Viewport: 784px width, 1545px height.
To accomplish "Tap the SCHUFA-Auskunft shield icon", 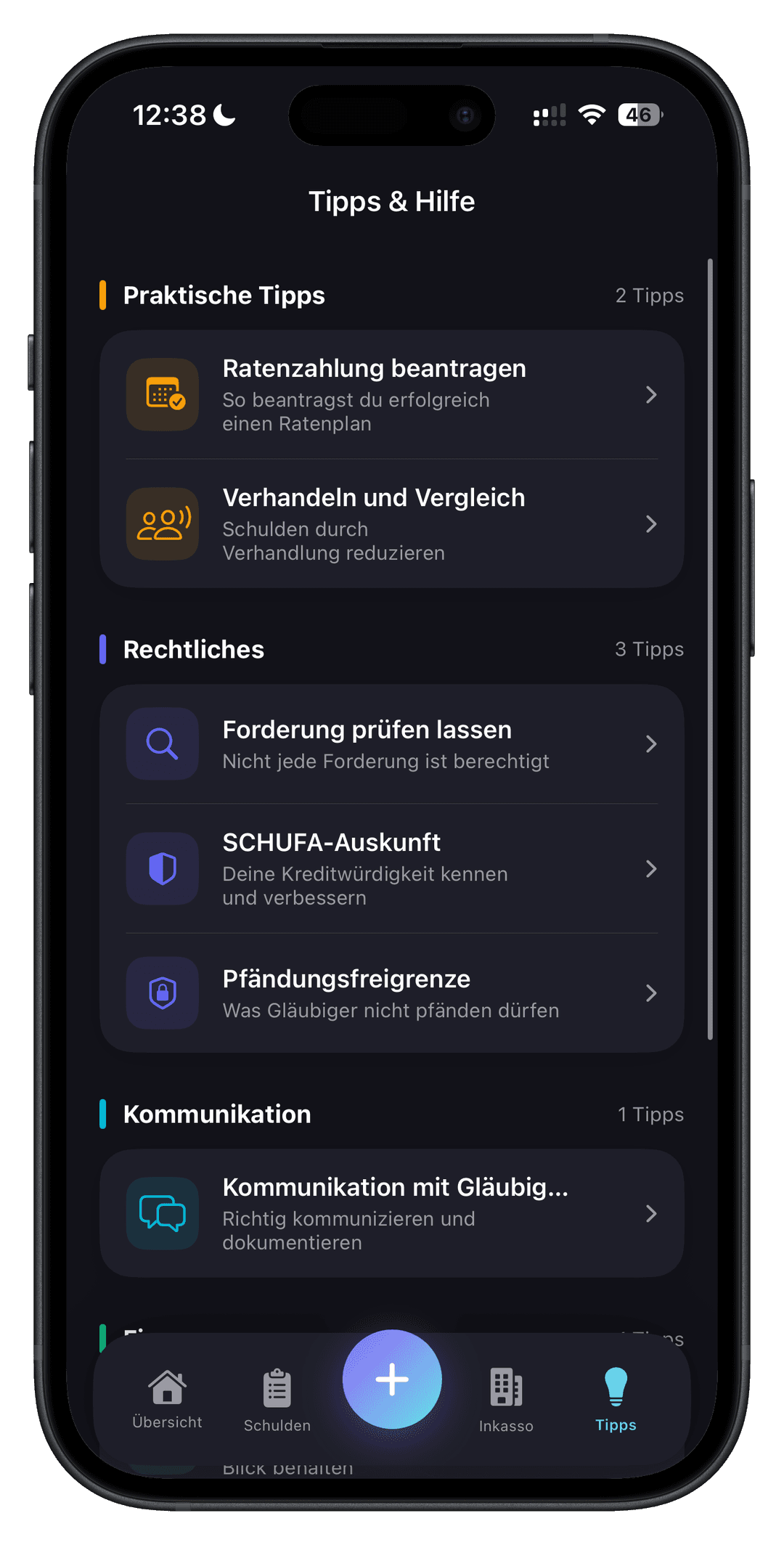I will point(162,868).
